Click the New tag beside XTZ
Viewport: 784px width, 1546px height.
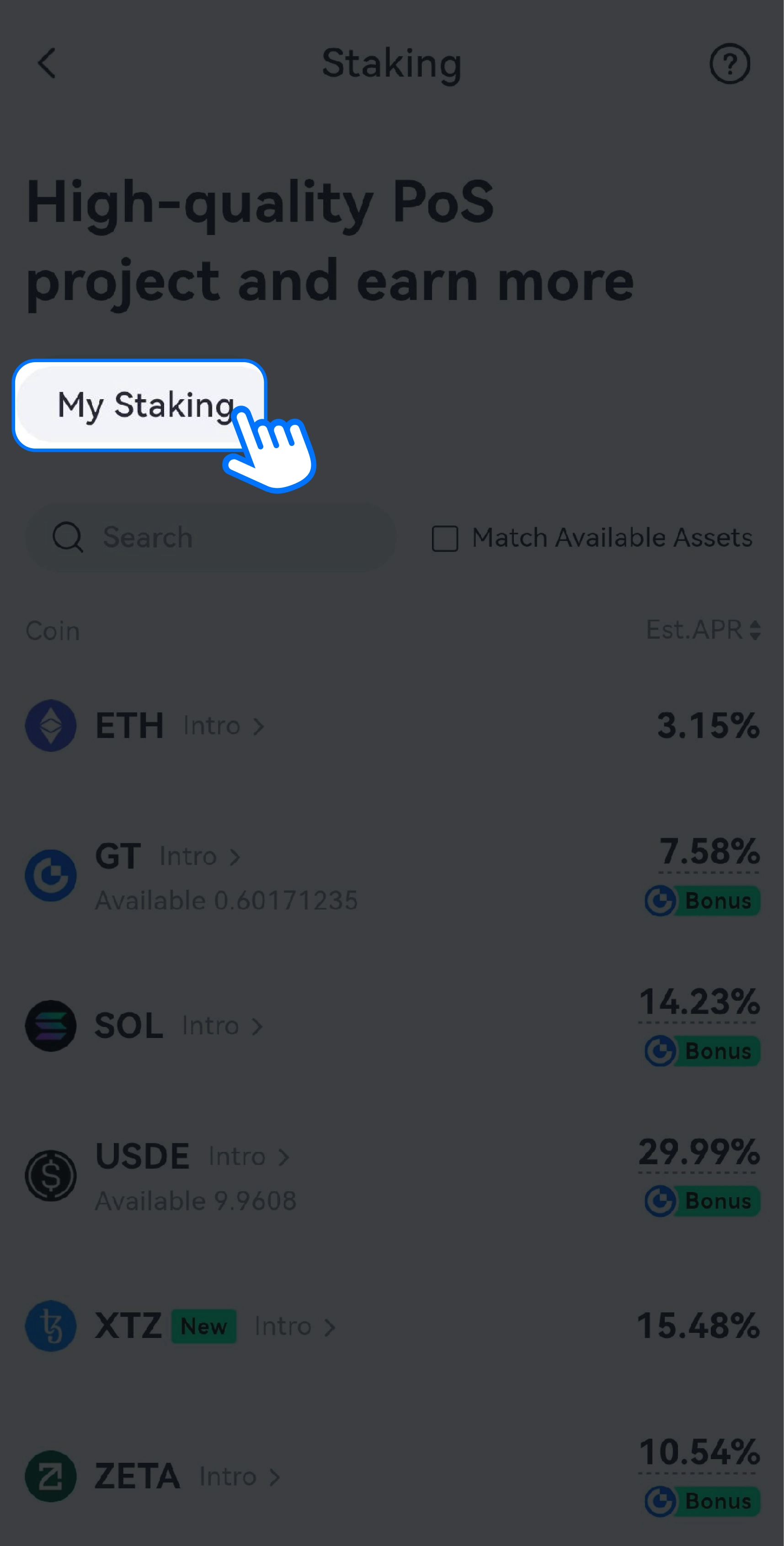[203, 1327]
